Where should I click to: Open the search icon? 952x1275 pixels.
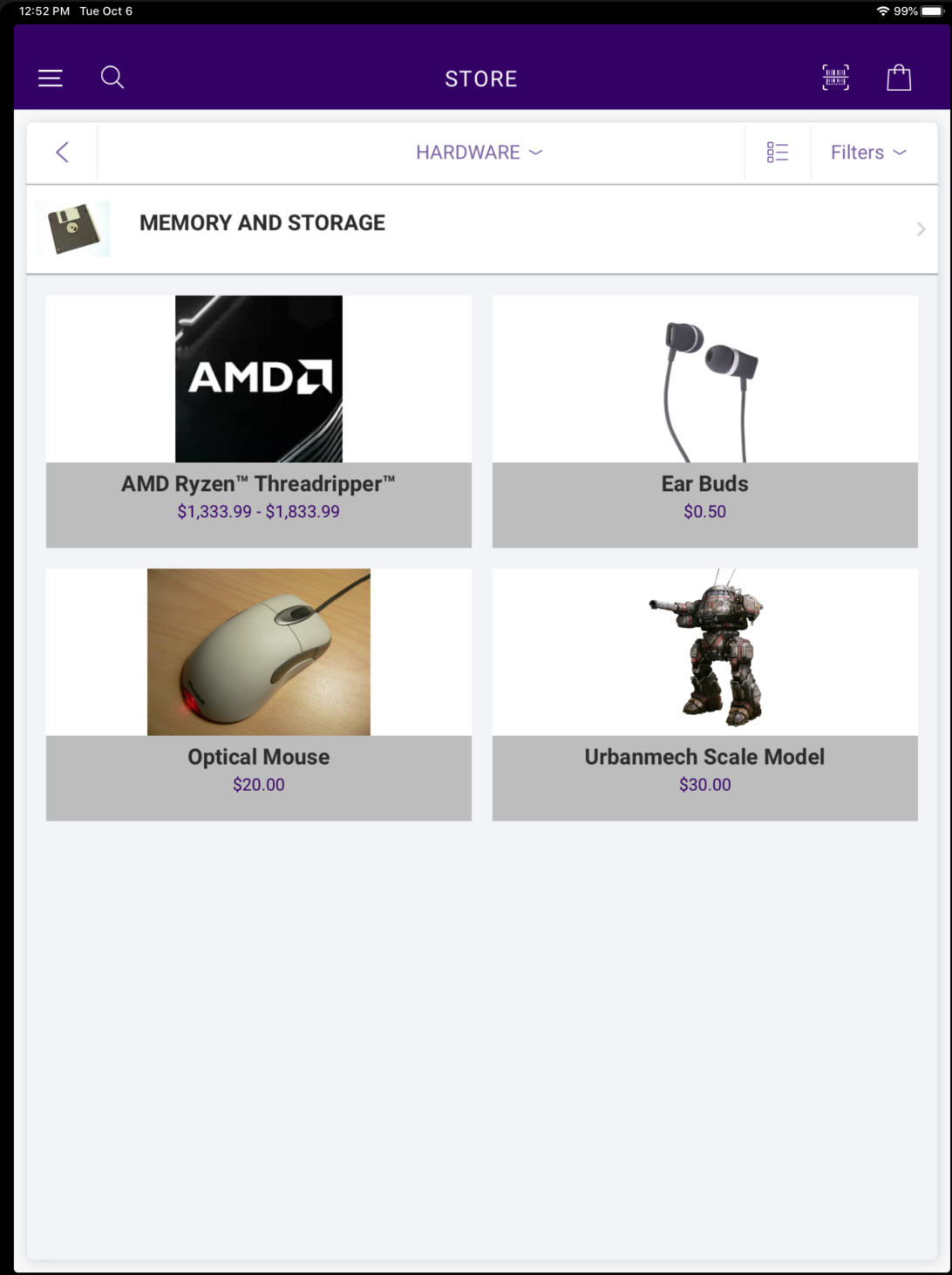112,78
